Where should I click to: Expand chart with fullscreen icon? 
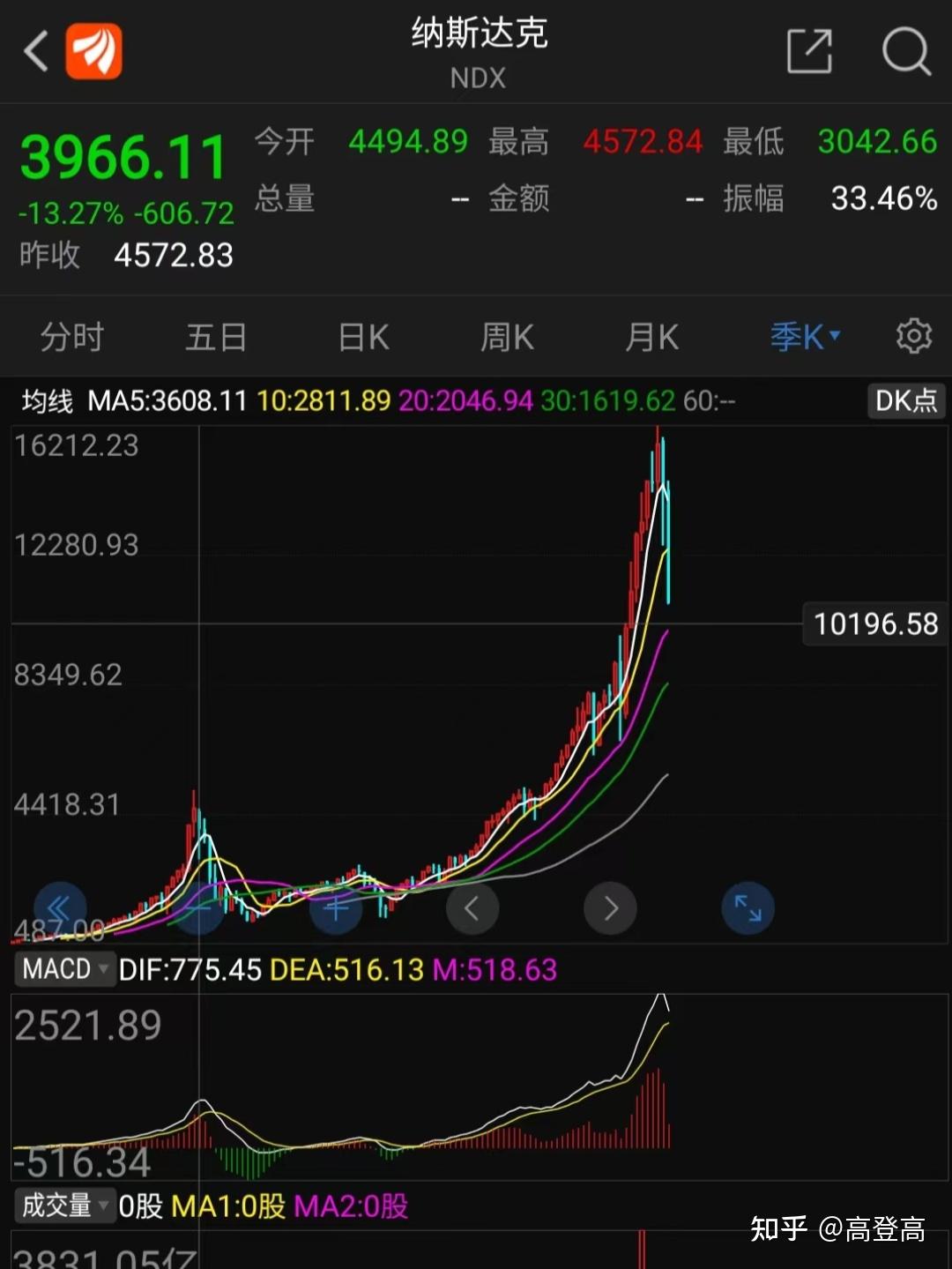[x=747, y=907]
